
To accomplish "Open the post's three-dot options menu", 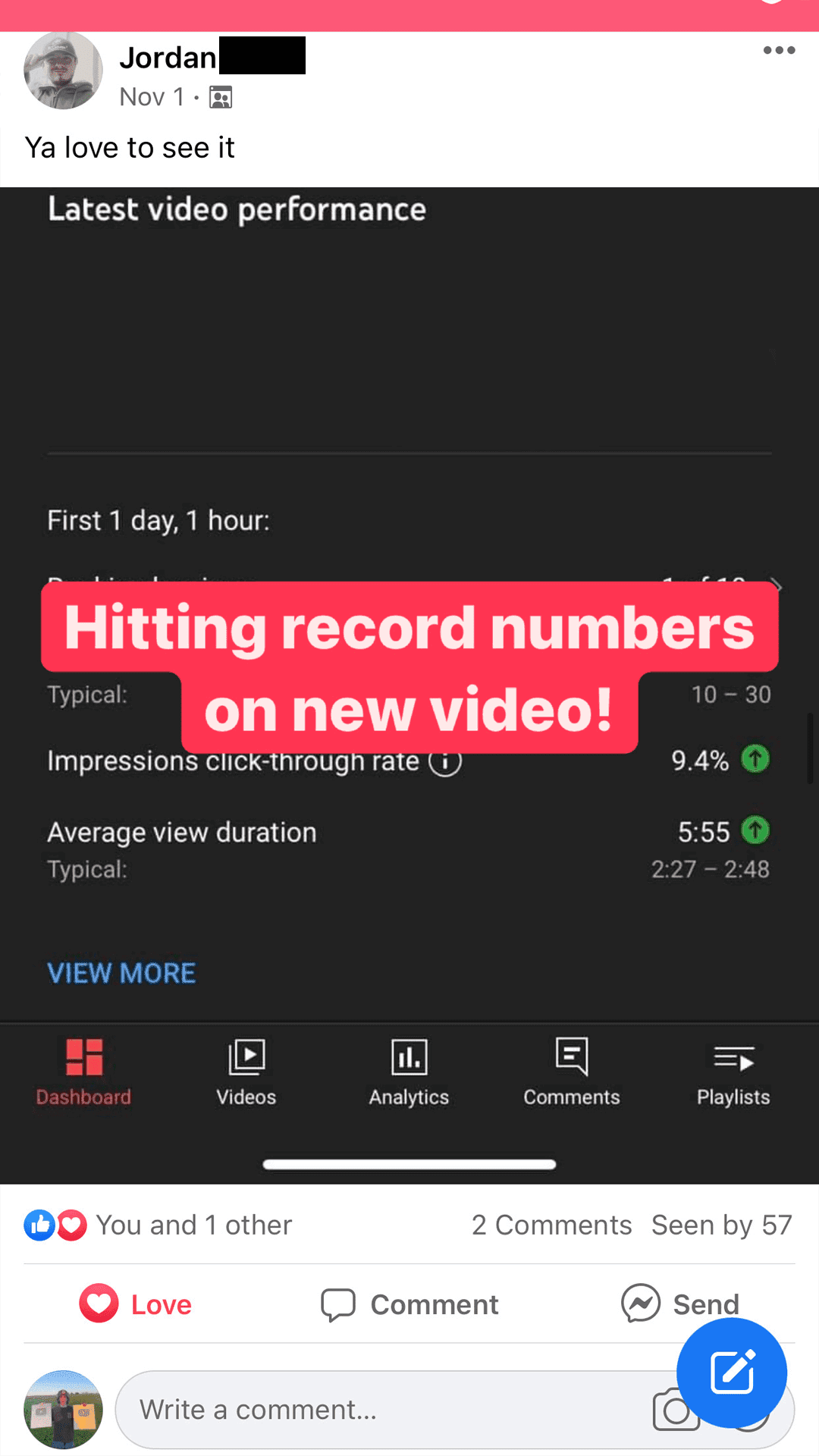I will (779, 51).
